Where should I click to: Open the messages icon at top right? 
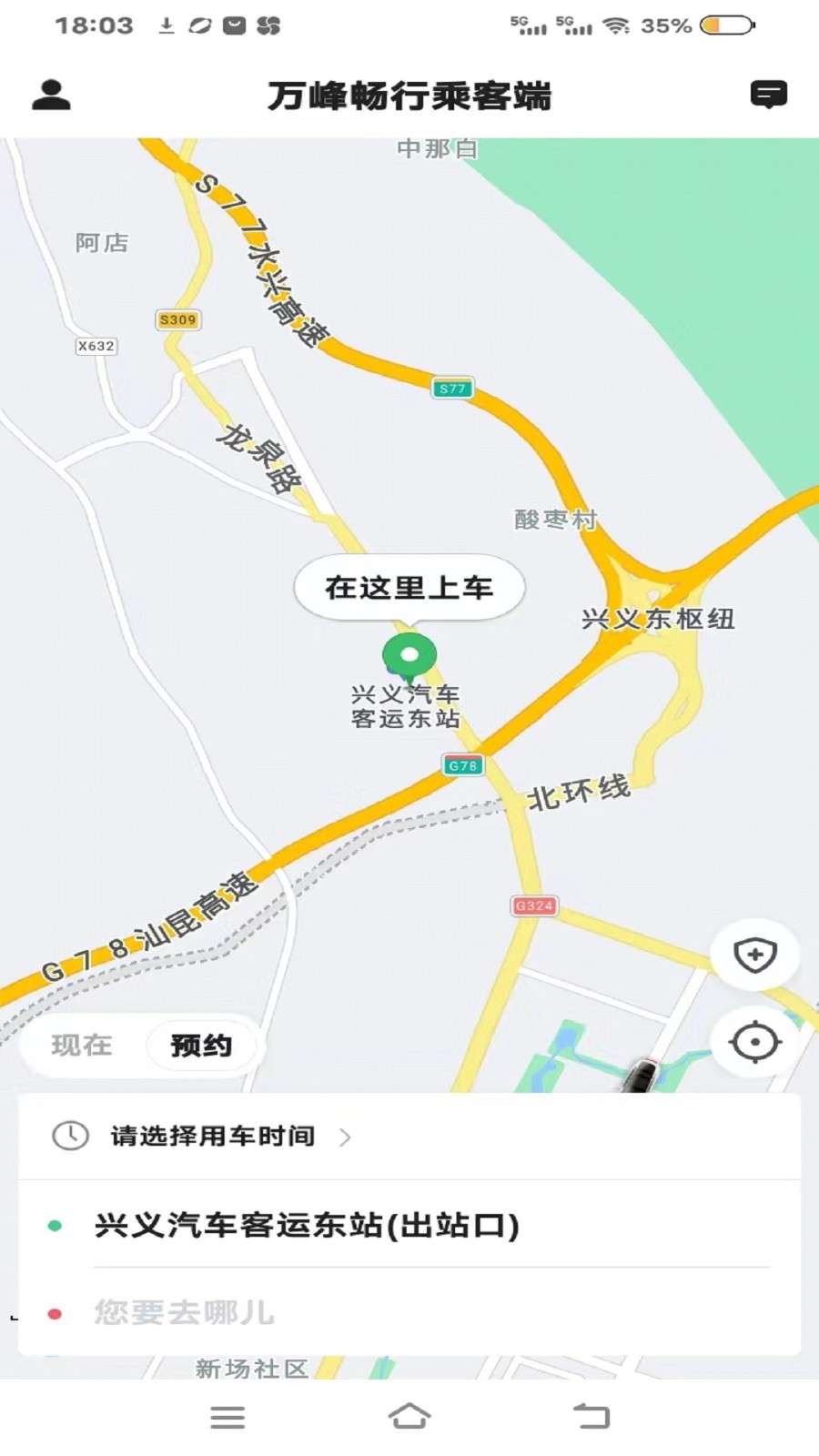[x=769, y=94]
